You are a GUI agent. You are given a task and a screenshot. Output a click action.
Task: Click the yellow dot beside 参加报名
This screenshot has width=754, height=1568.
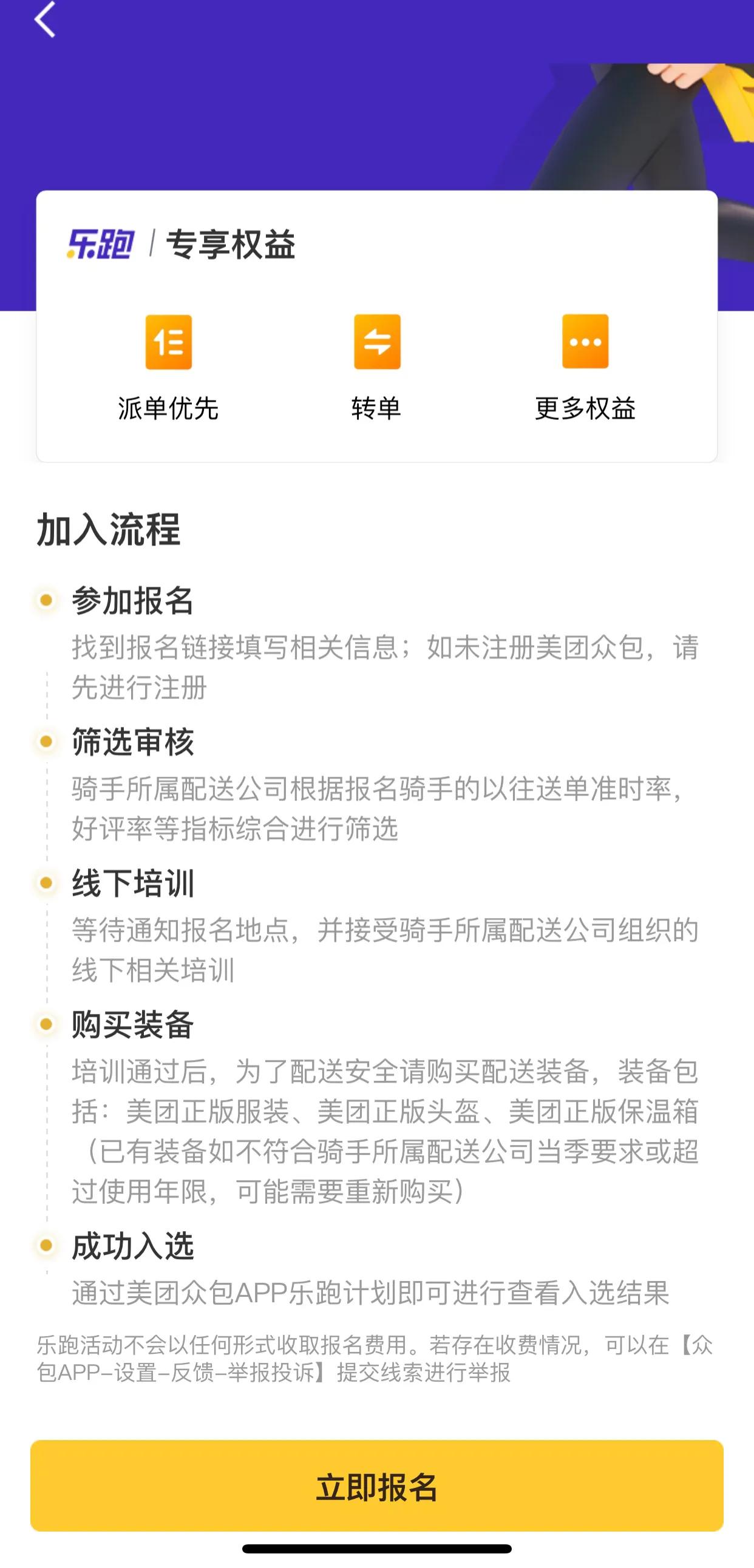(46, 601)
